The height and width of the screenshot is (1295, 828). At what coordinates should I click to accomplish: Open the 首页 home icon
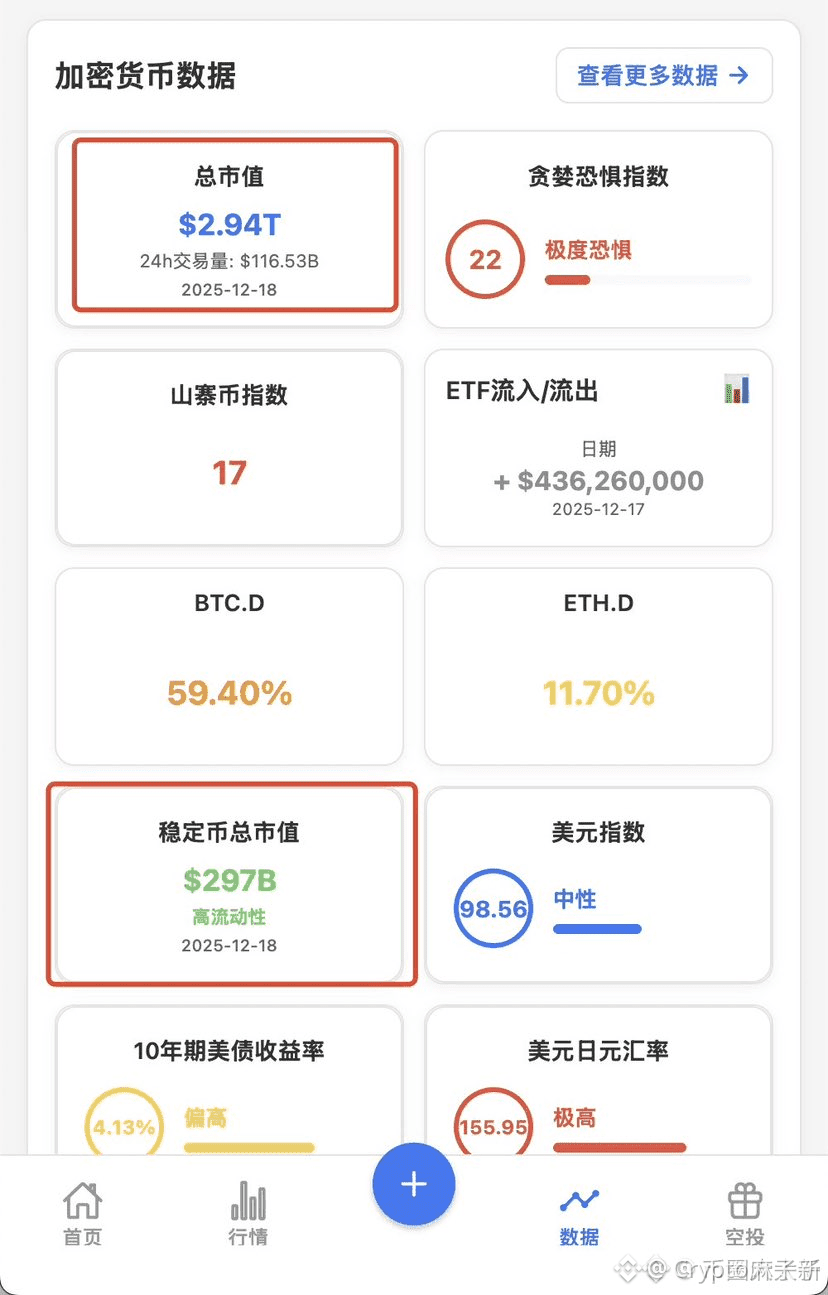tap(81, 1197)
